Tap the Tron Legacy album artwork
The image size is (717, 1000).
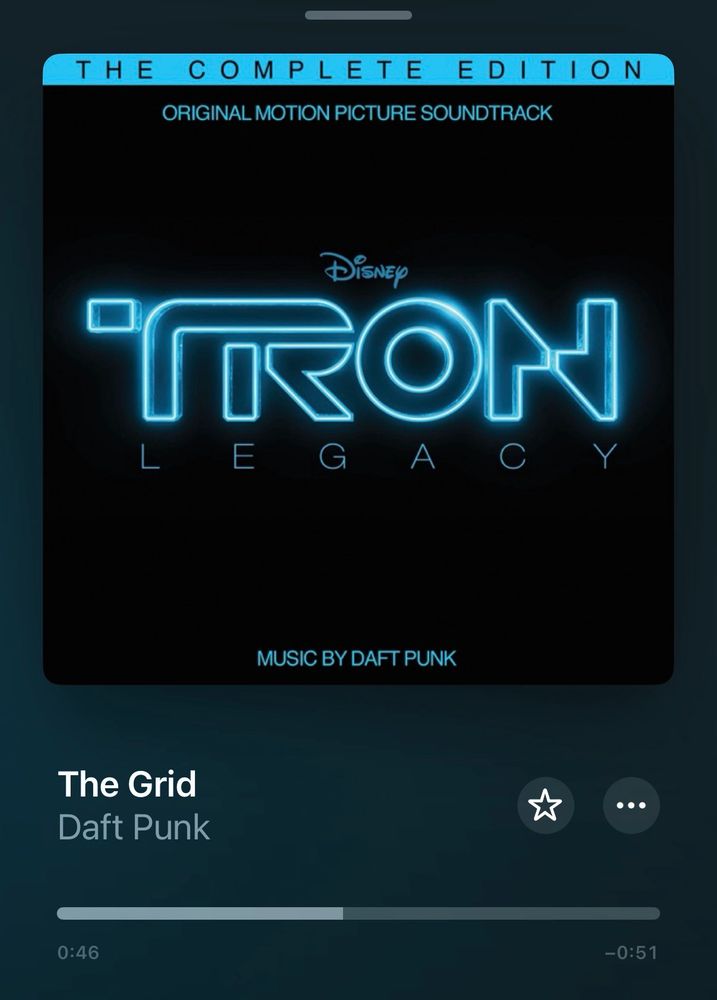coord(358,369)
